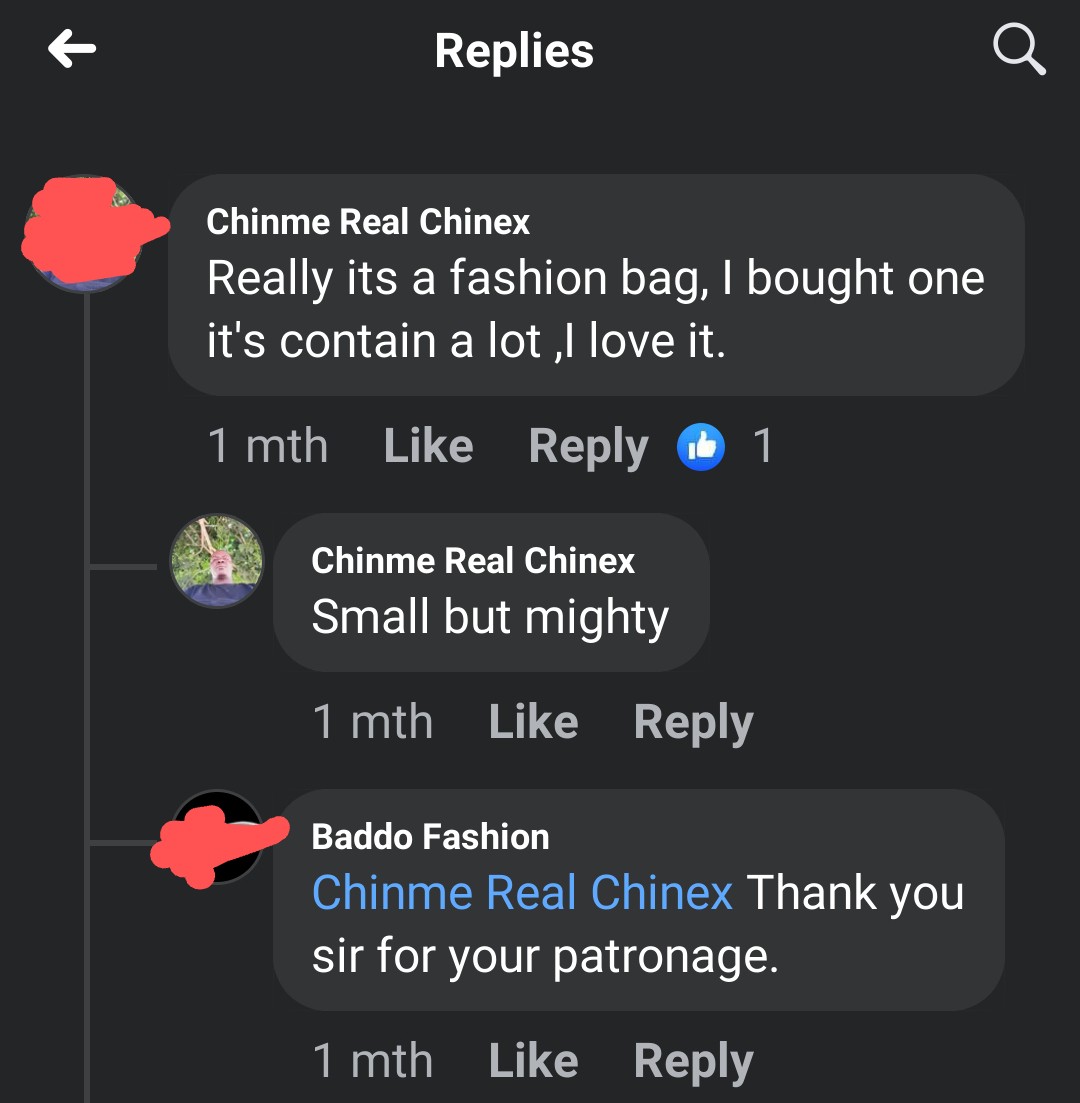The image size is (1080, 1103).
Task: Open Chinme Real Chinex name above fashion bag comment
Action: [x=368, y=222]
